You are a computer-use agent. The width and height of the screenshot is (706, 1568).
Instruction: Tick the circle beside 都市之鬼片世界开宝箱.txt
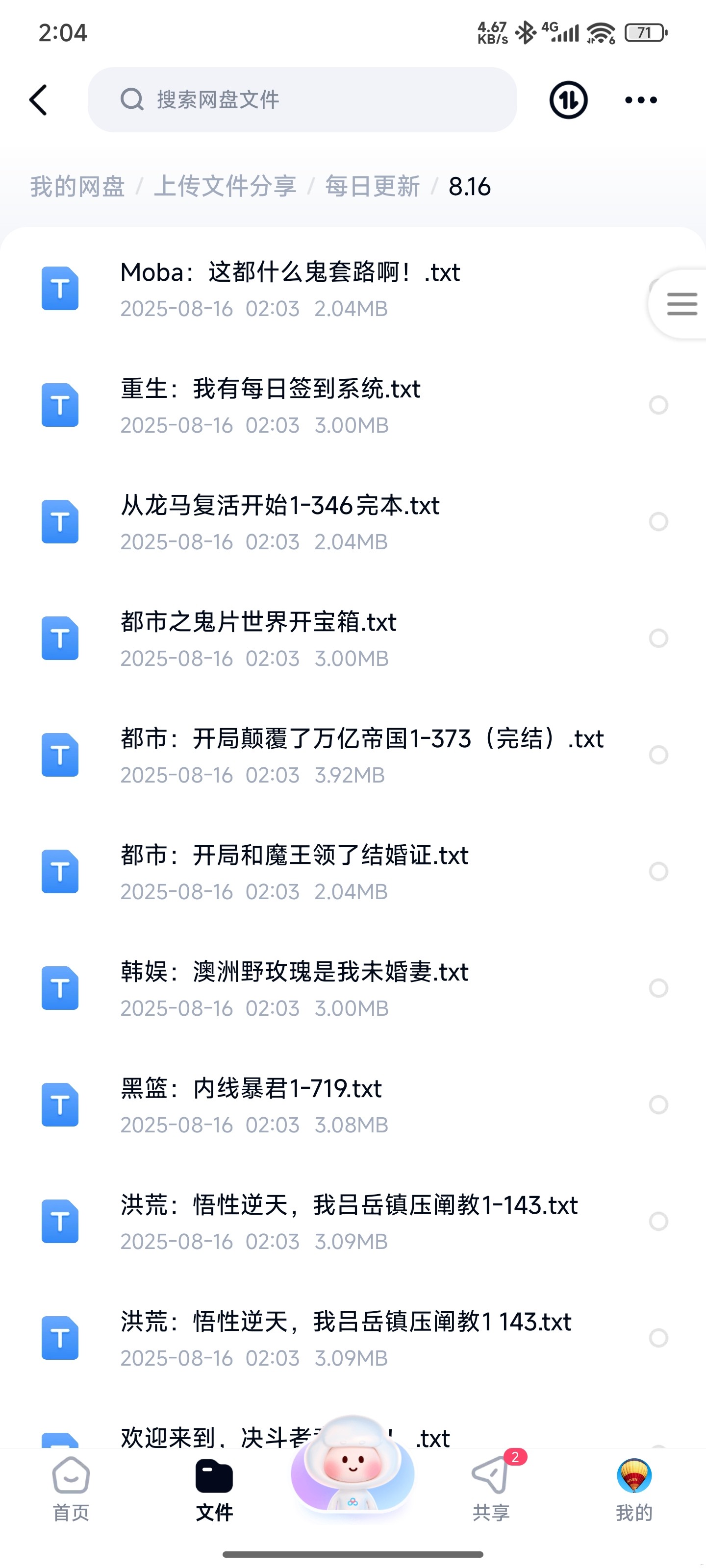pyautogui.click(x=658, y=638)
